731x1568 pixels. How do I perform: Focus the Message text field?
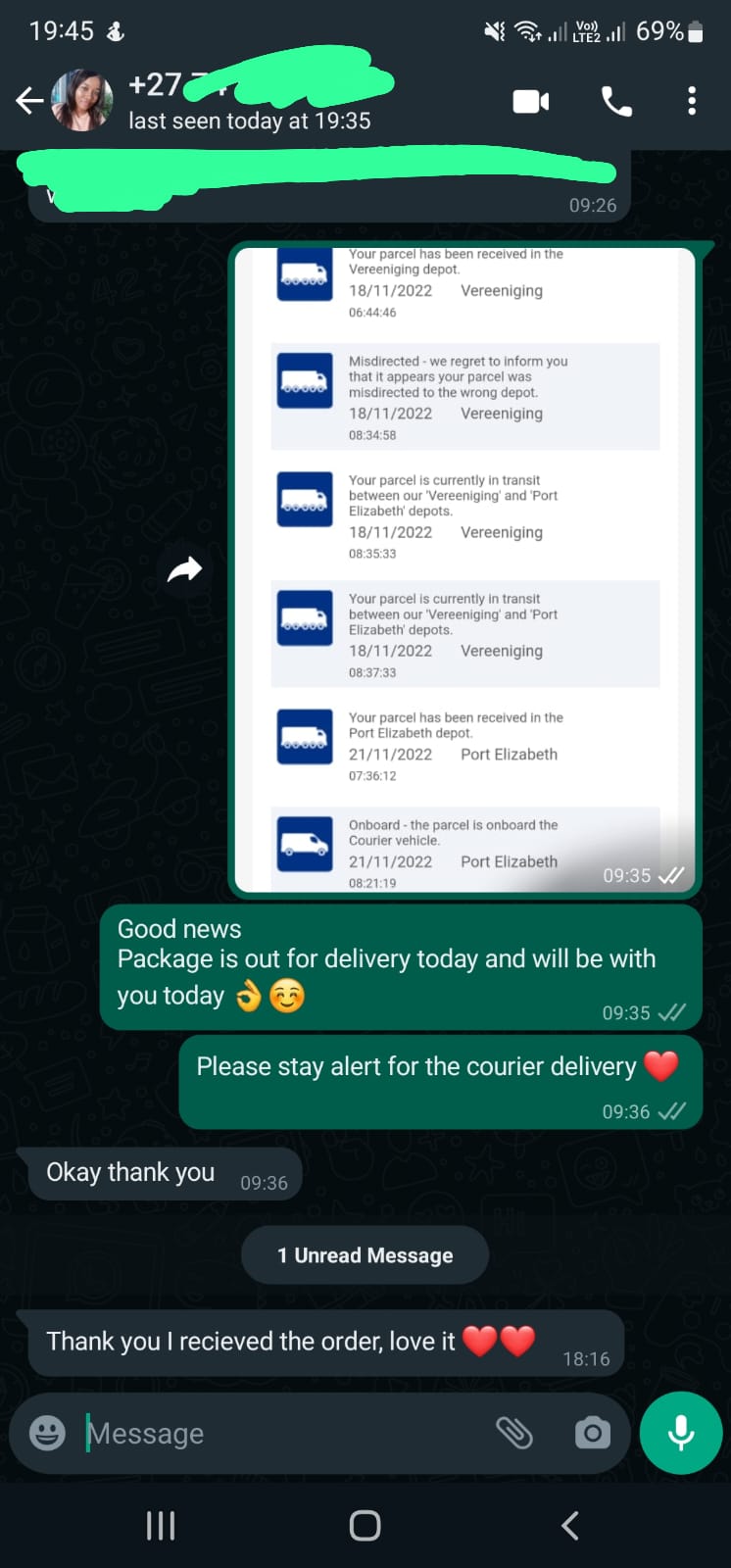pos(284,1433)
